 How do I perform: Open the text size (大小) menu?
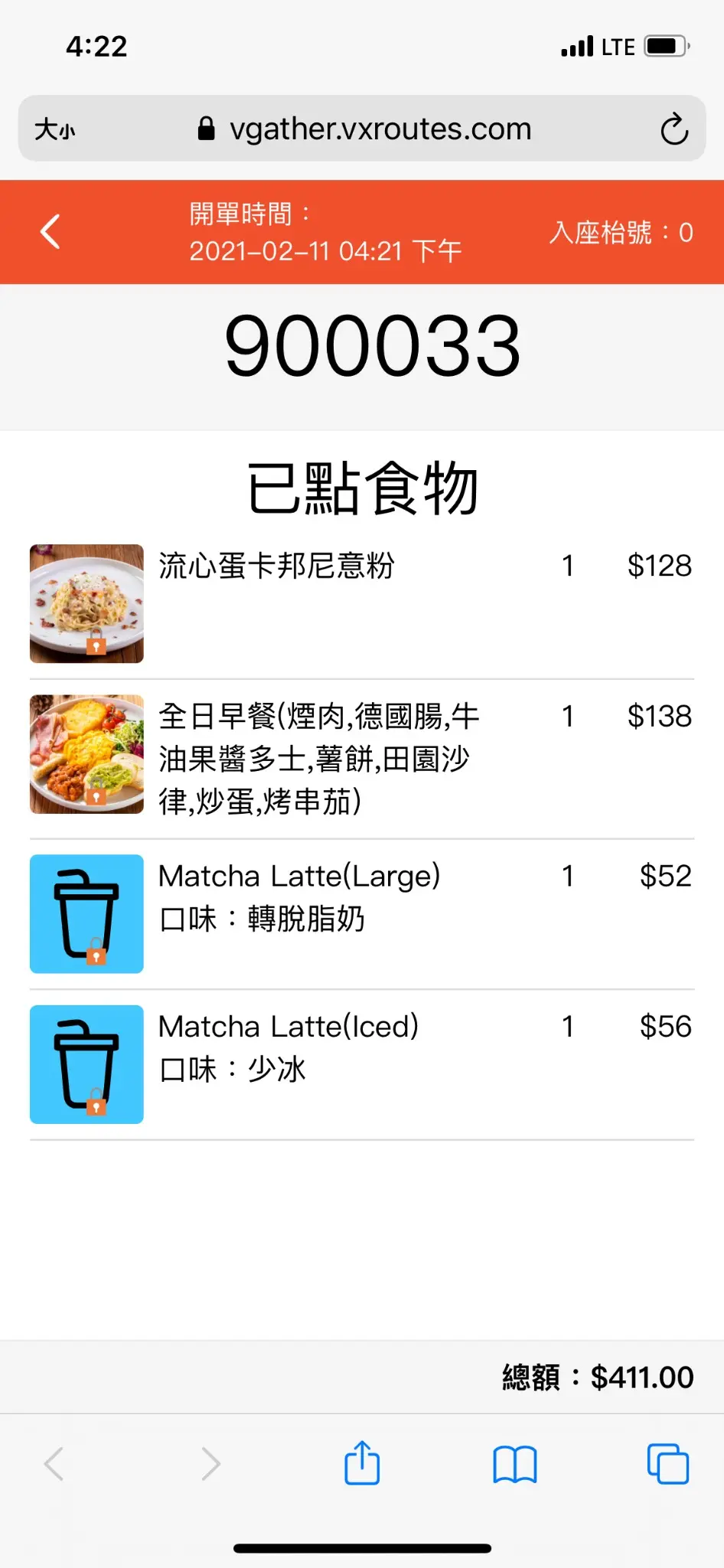(55, 129)
